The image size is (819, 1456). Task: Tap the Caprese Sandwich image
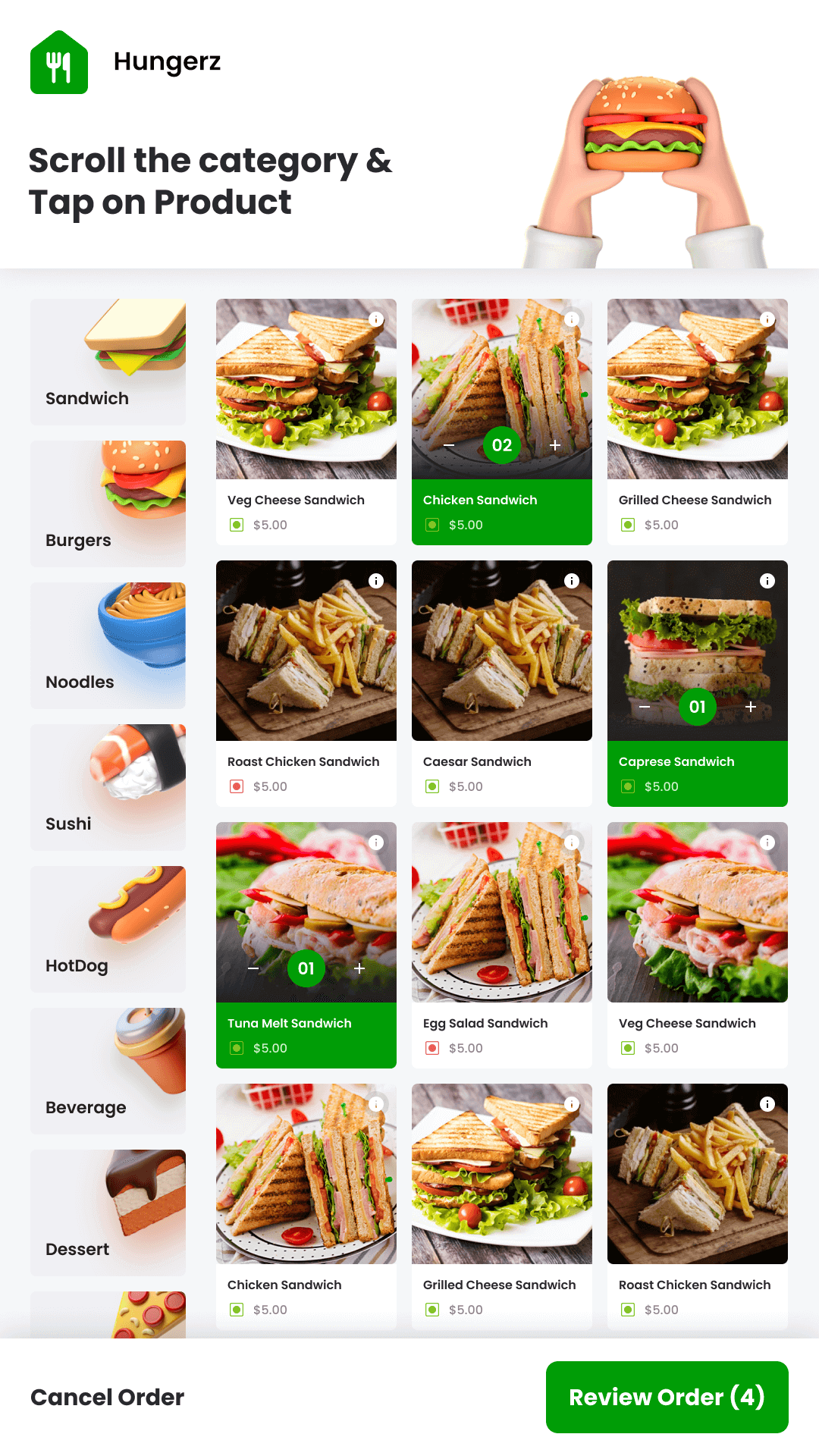tap(697, 629)
